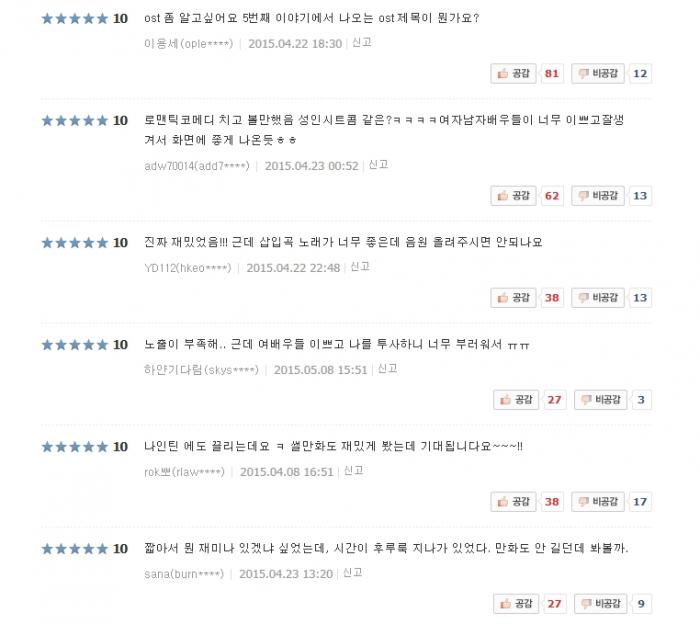Select 비공감 on YD112's review
This screenshot has height=624, width=700.
pos(599,297)
